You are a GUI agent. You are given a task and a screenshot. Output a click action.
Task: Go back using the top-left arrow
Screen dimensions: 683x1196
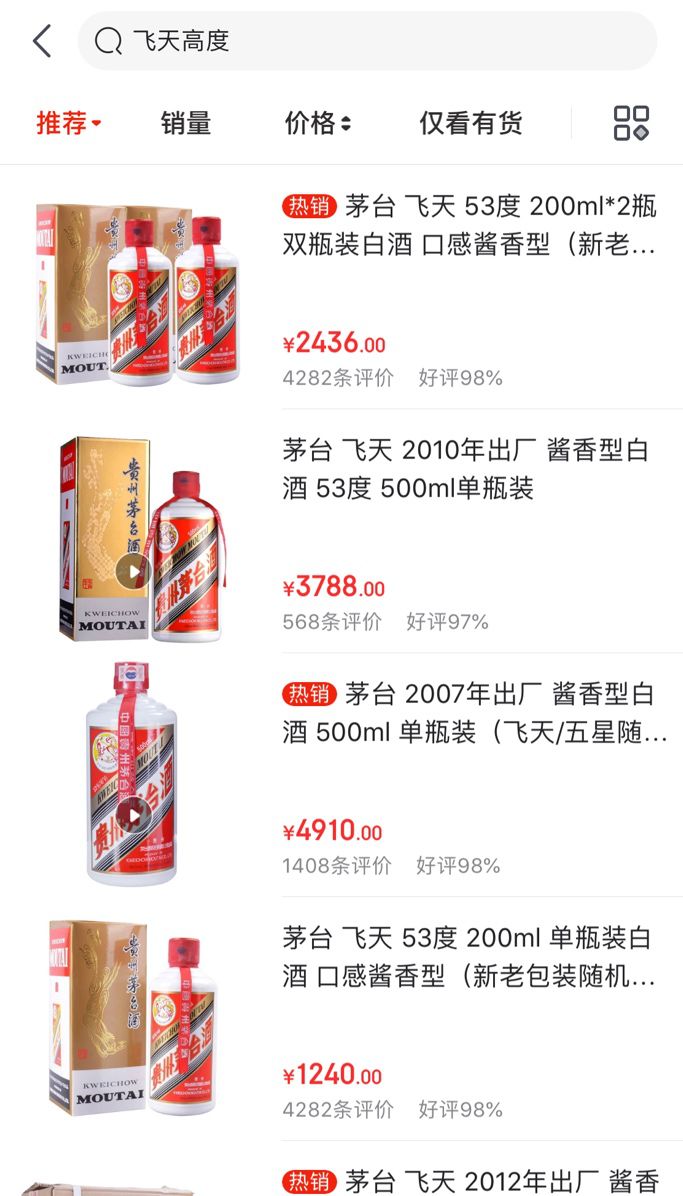pos(42,41)
